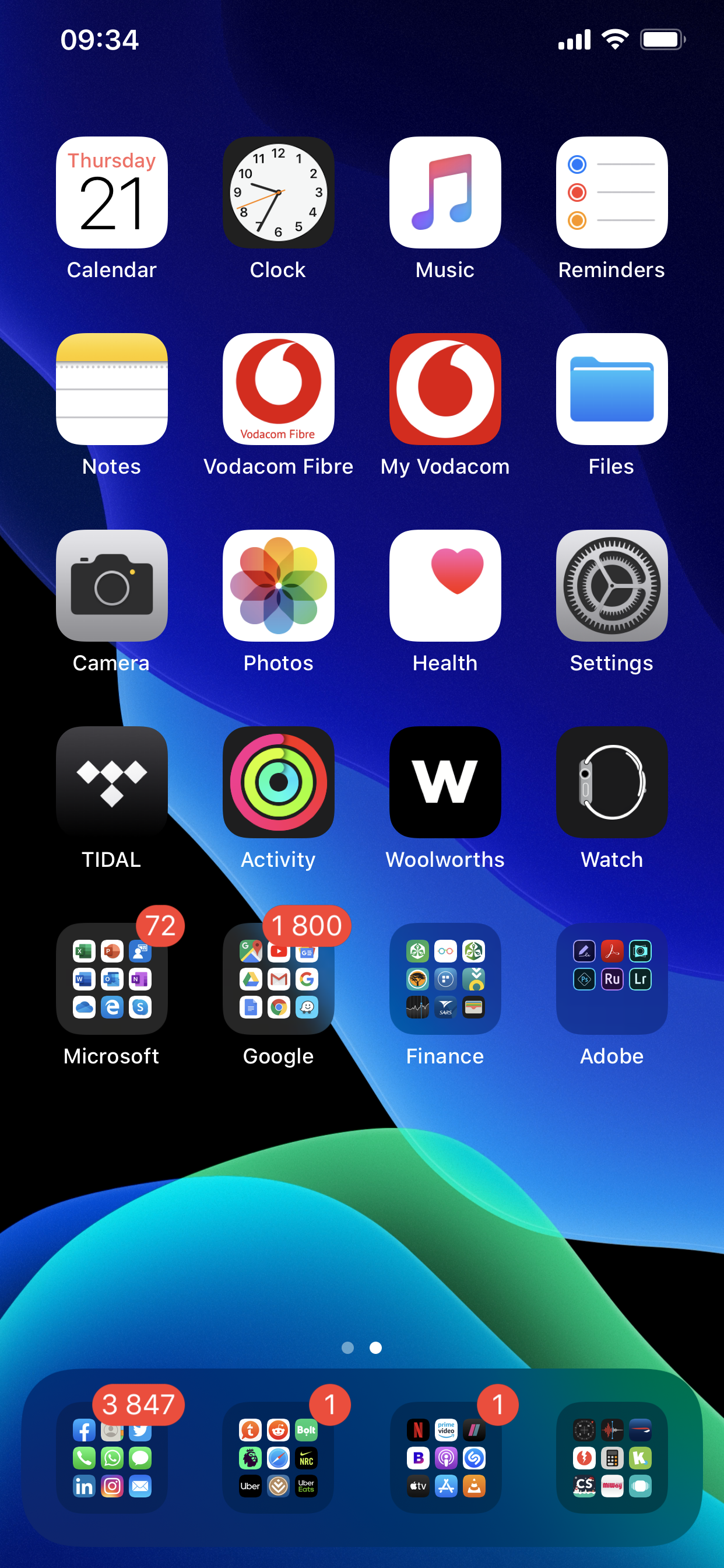Open Settings
Screen dimensions: 724x1568
pyautogui.click(x=611, y=586)
